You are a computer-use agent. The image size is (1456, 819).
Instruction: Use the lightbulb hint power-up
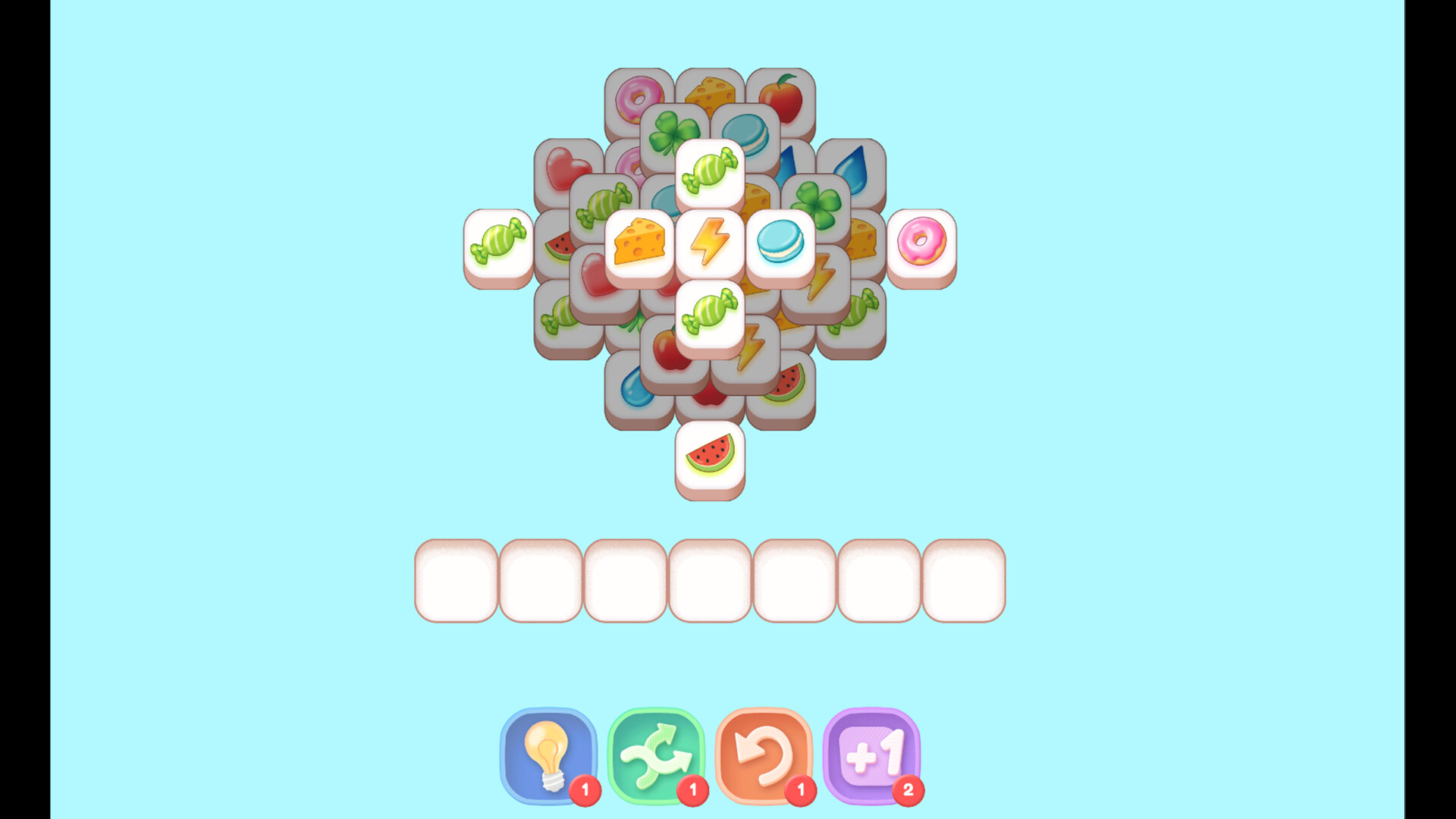pyautogui.click(x=548, y=754)
